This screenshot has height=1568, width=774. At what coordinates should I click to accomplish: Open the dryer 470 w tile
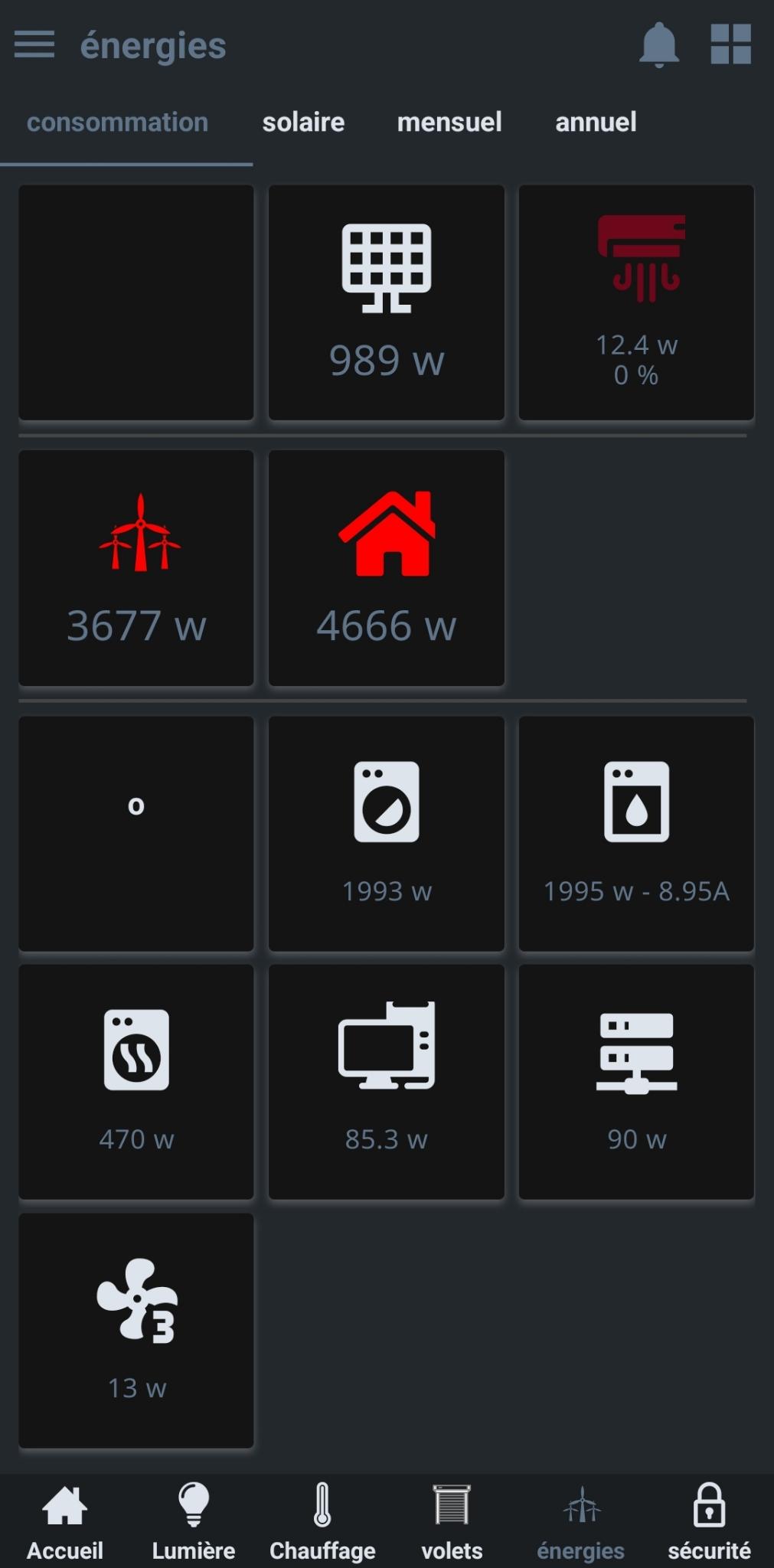coord(136,1081)
